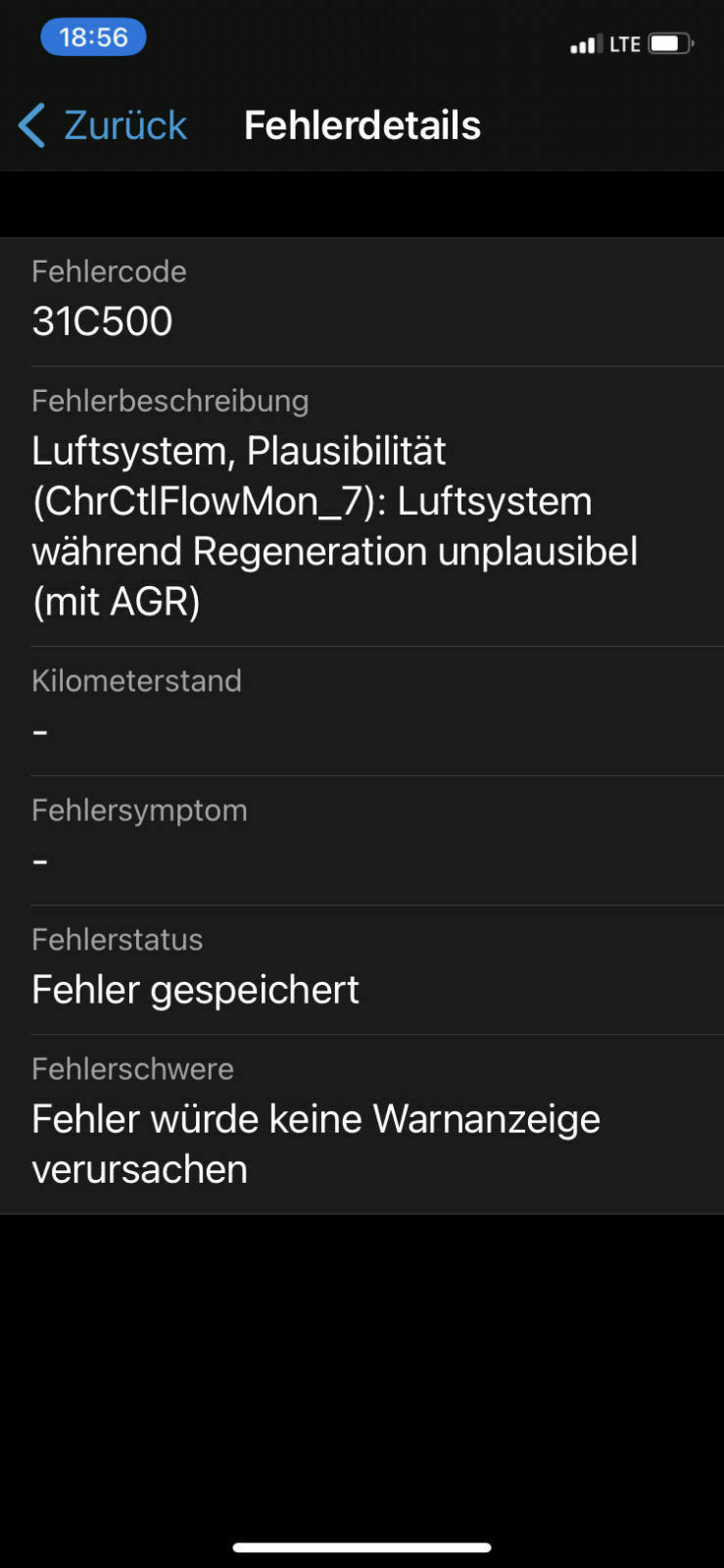This screenshot has height=1568, width=724.
Task: Tap the home indicator bar at bottom
Action: (362, 1546)
